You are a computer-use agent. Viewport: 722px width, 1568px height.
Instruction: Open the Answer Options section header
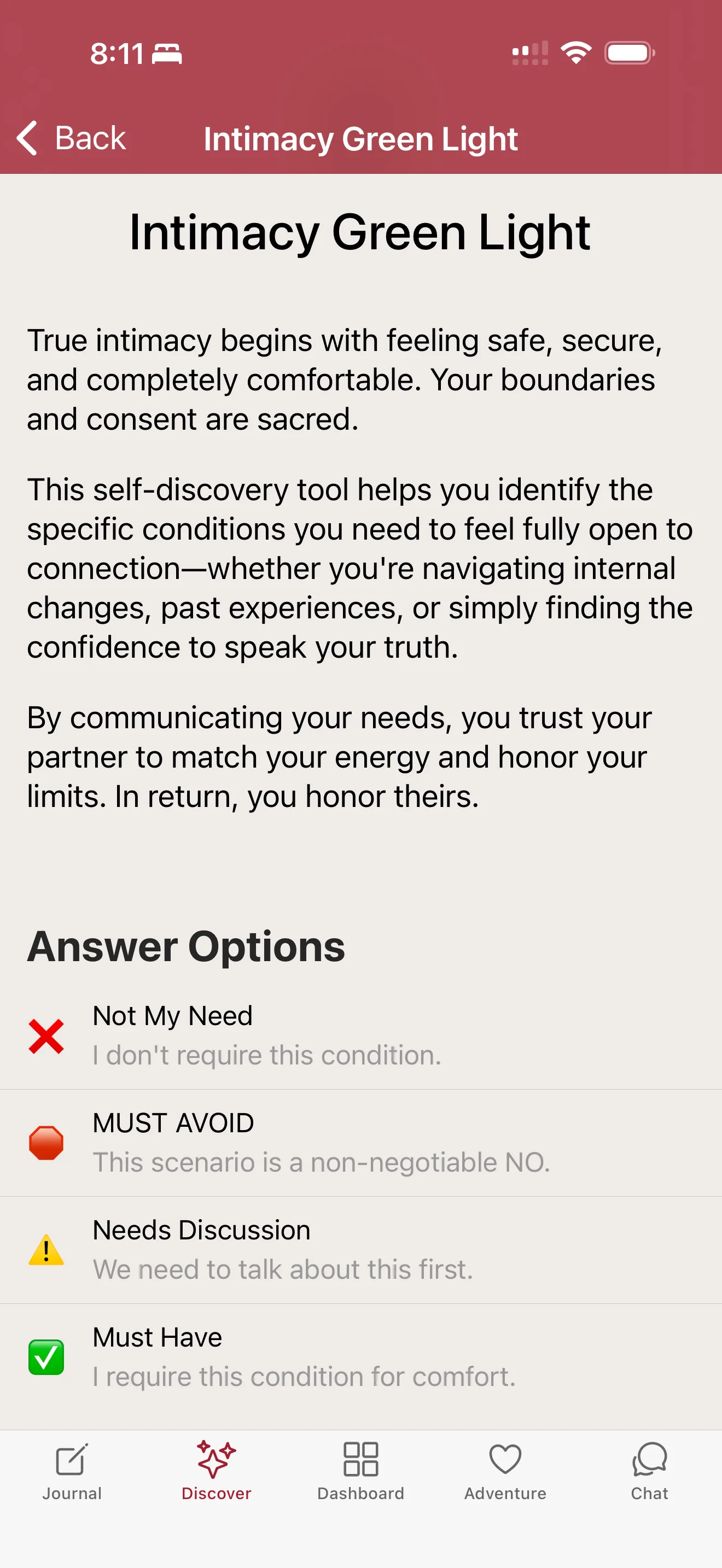tap(184, 946)
